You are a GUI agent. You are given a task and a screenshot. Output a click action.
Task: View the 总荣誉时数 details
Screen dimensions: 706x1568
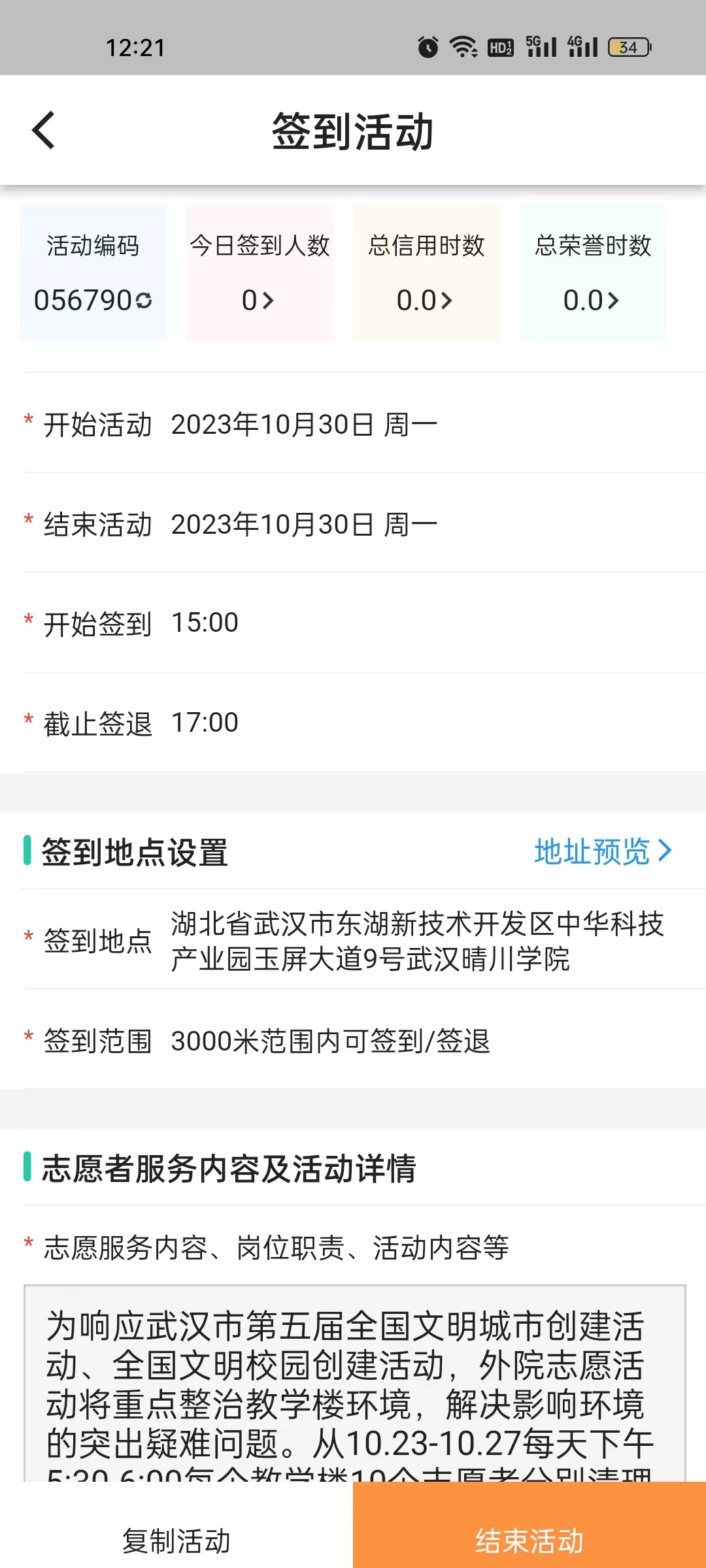[x=593, y=273]
